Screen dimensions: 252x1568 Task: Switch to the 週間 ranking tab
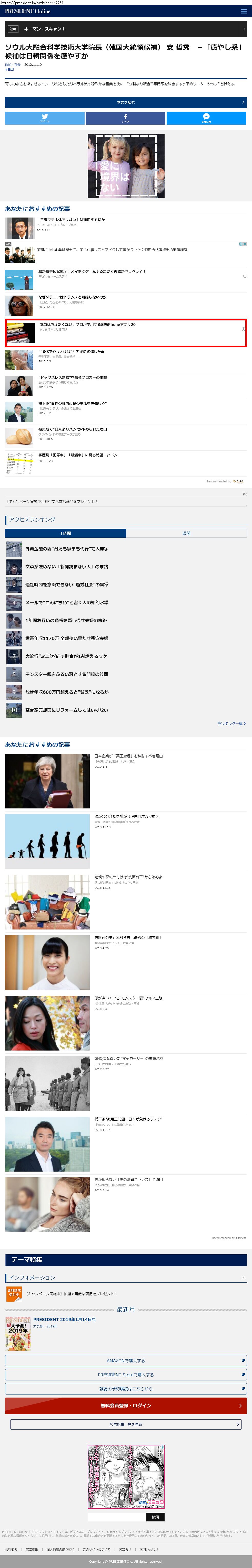(186, 533)
